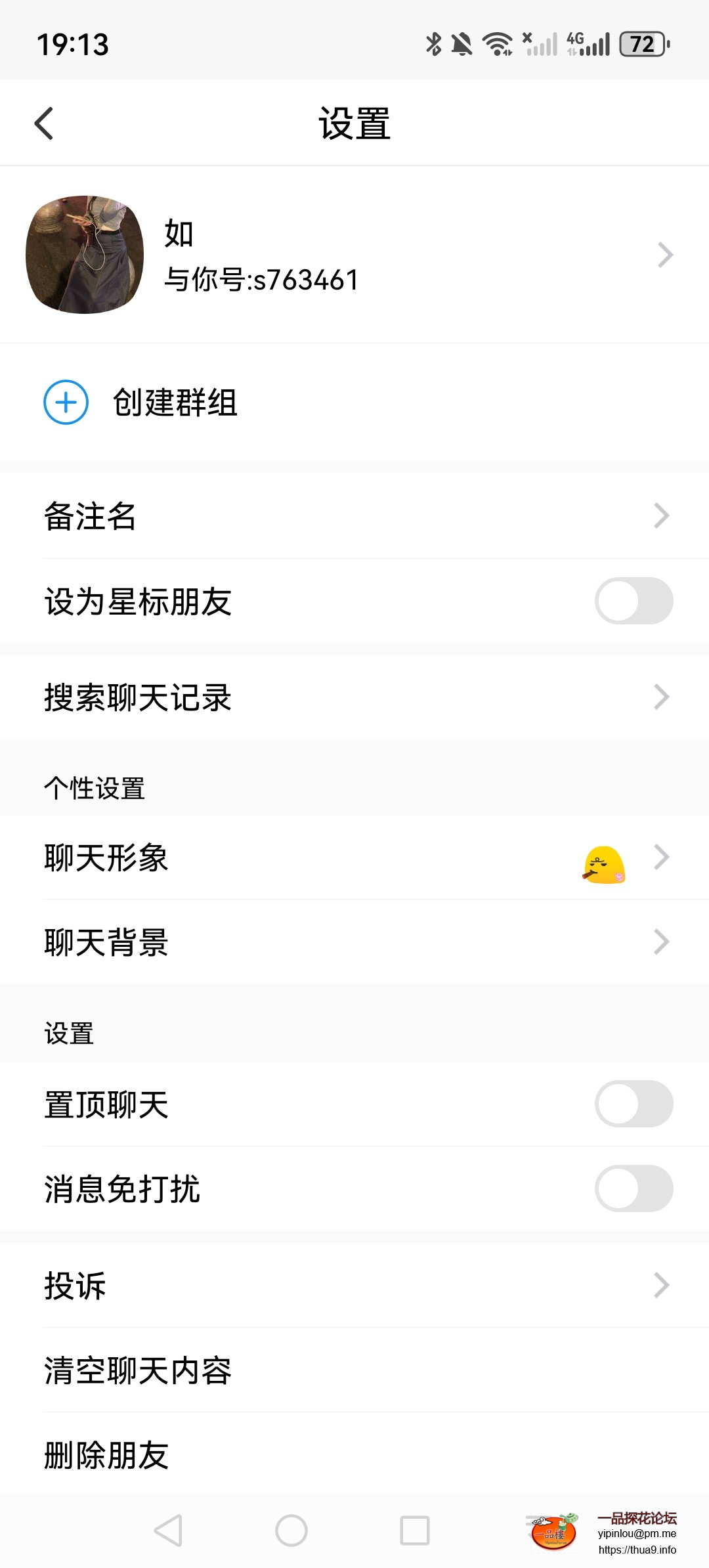Open the create group plus icon
This screenshot has width=709, height=1568.
pyautogui.click(x=66, y=403)
